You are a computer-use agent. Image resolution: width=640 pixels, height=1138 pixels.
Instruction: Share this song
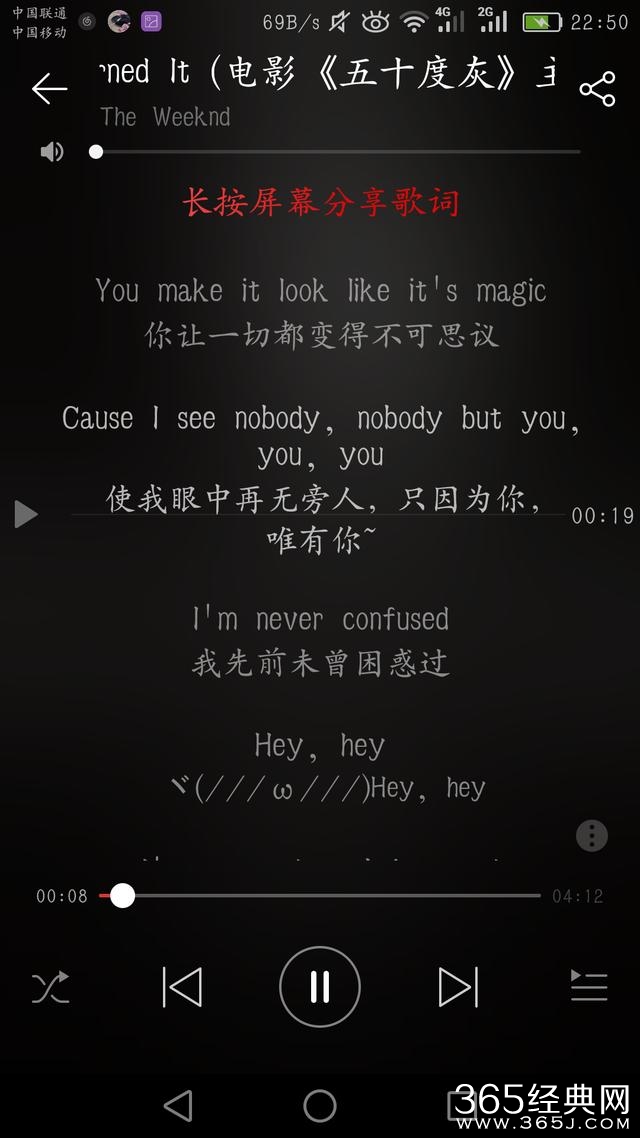click(x=597, y=90)
